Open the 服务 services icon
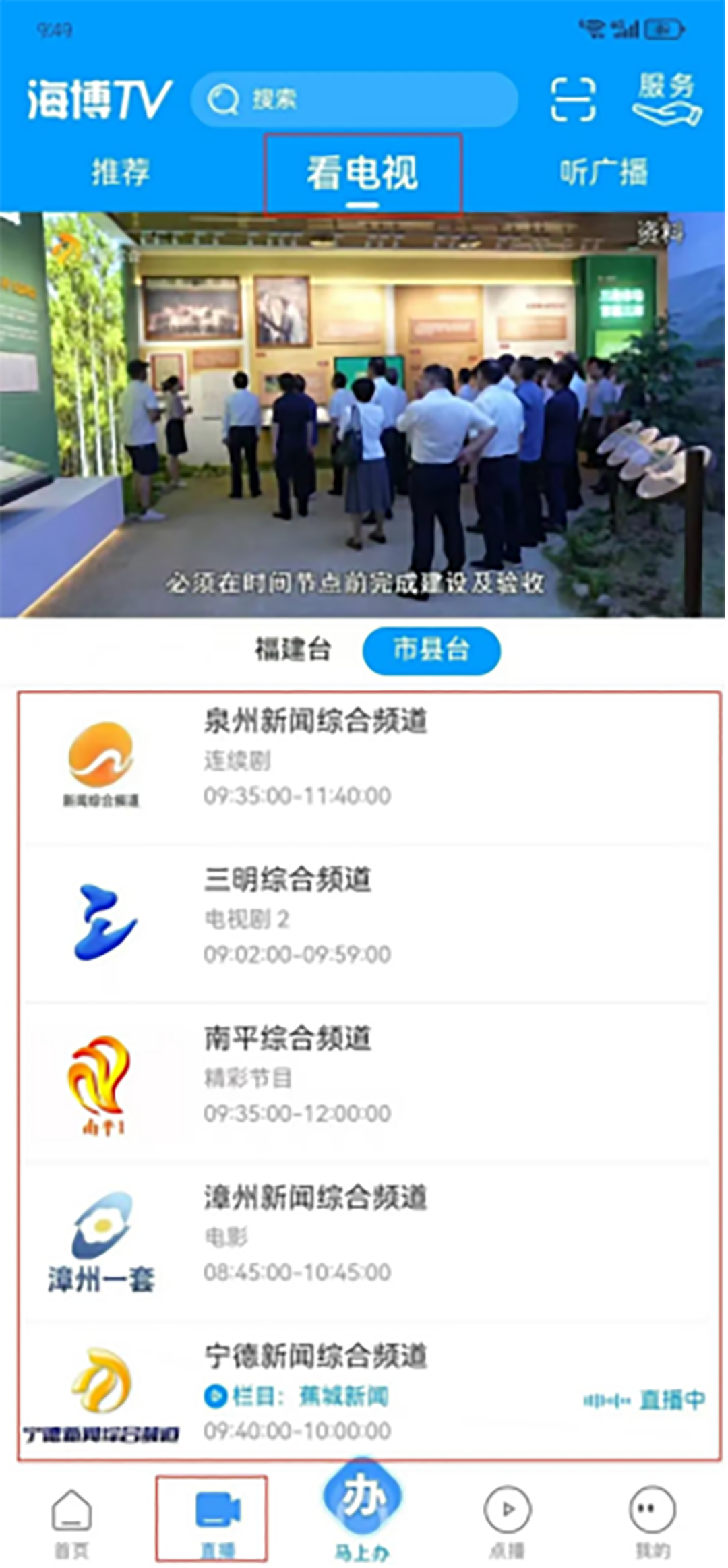 click(667, 99)
